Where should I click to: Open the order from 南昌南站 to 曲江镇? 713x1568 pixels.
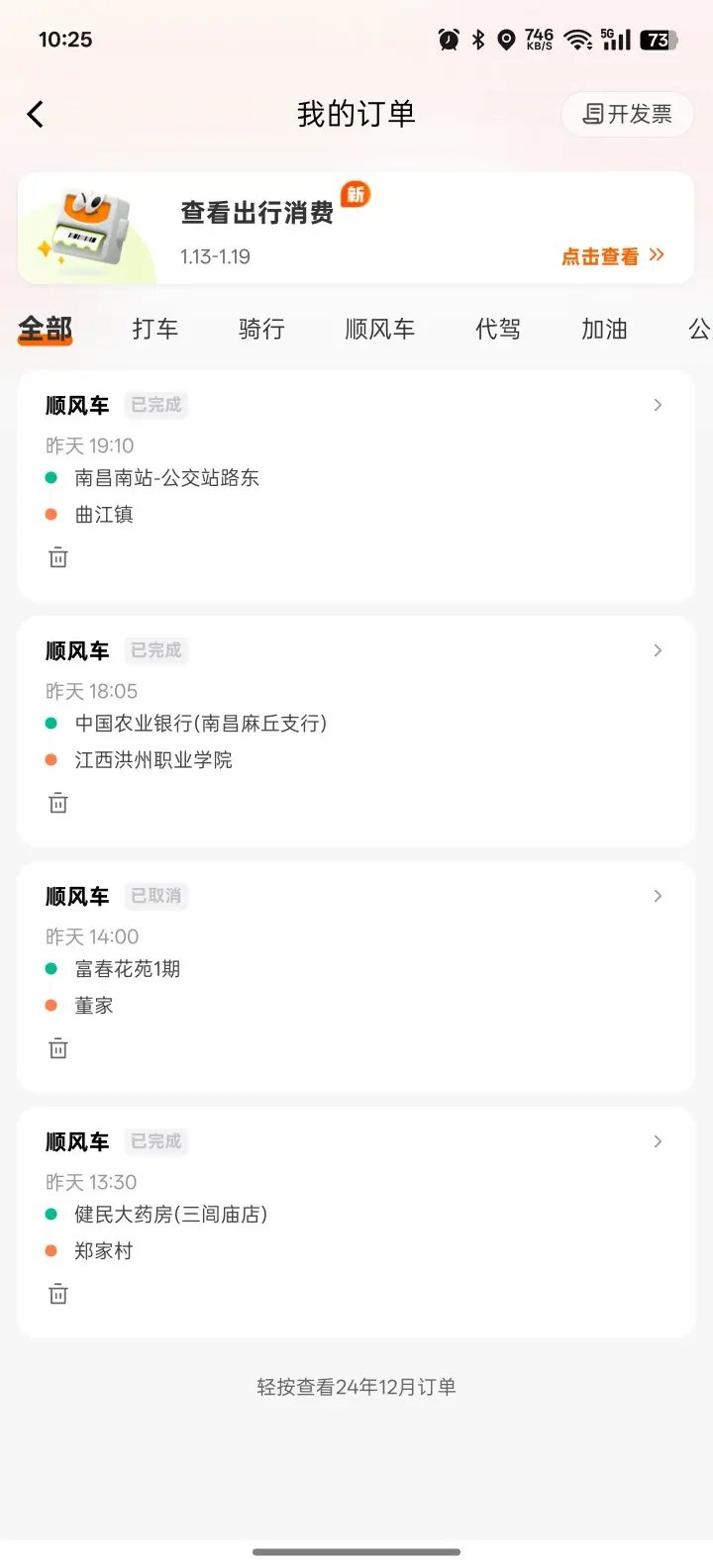(x=356, y=485)
